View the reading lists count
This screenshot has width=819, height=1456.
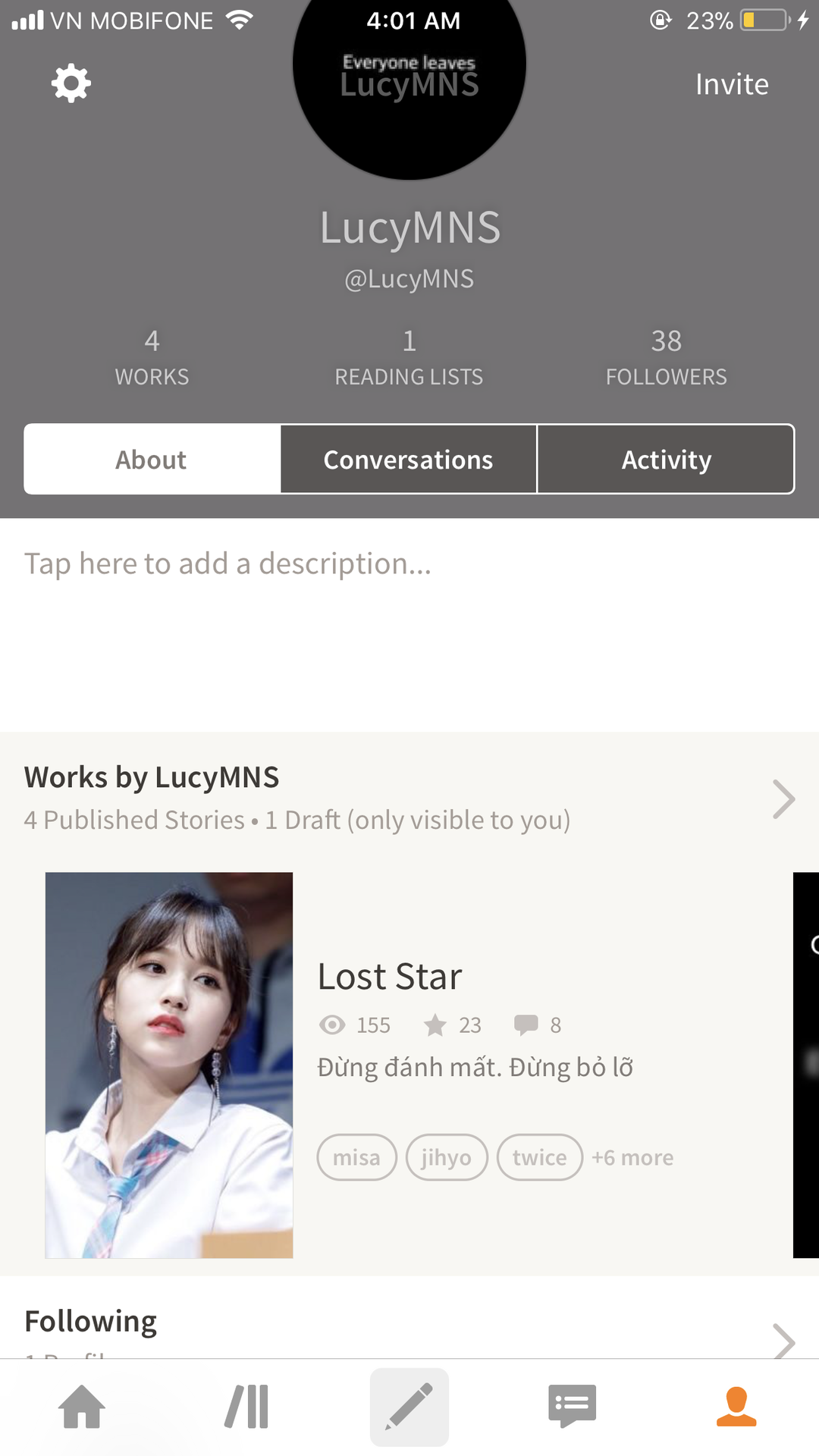[x=409, y=356]
